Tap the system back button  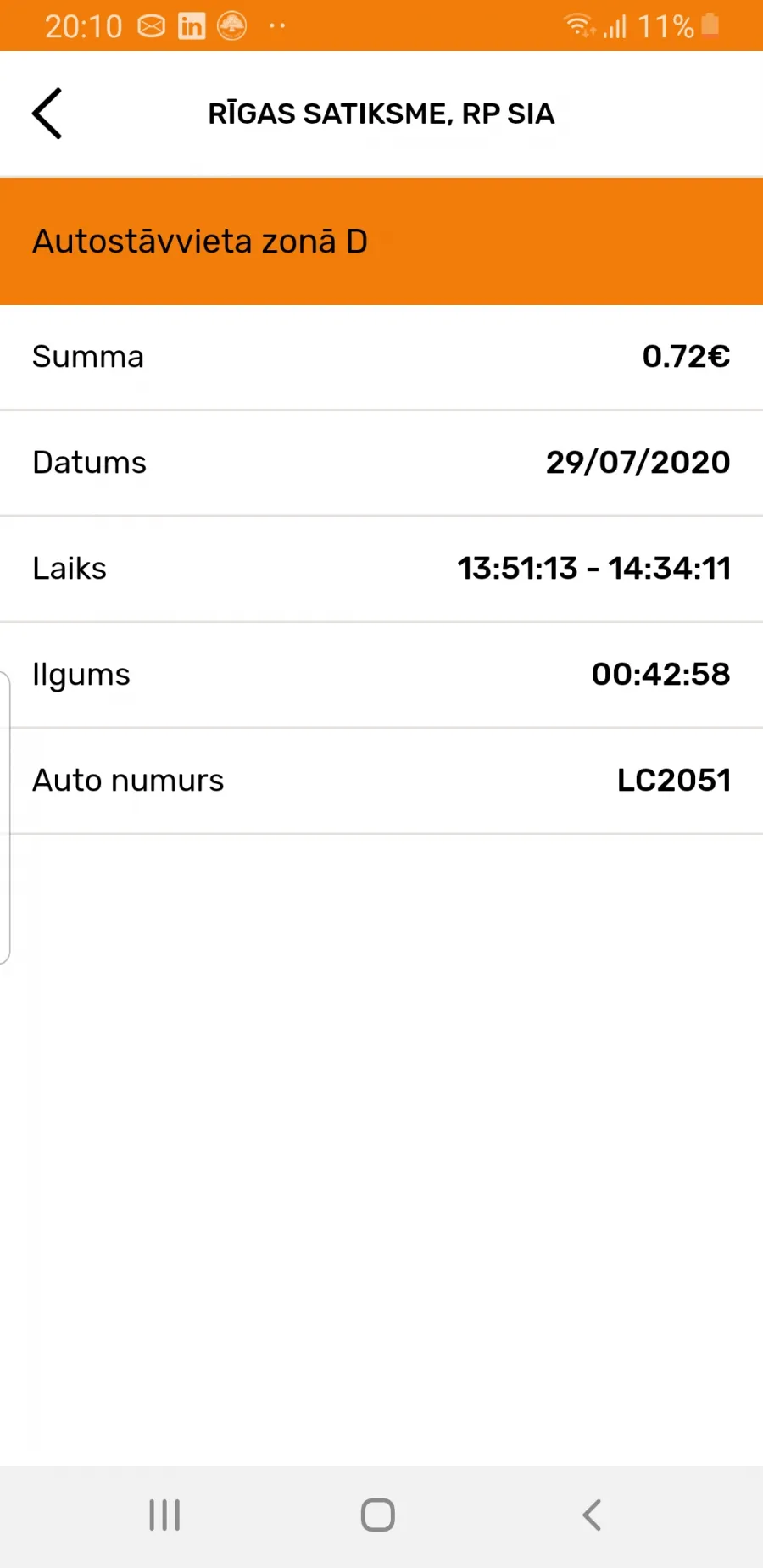[592, 1515]
